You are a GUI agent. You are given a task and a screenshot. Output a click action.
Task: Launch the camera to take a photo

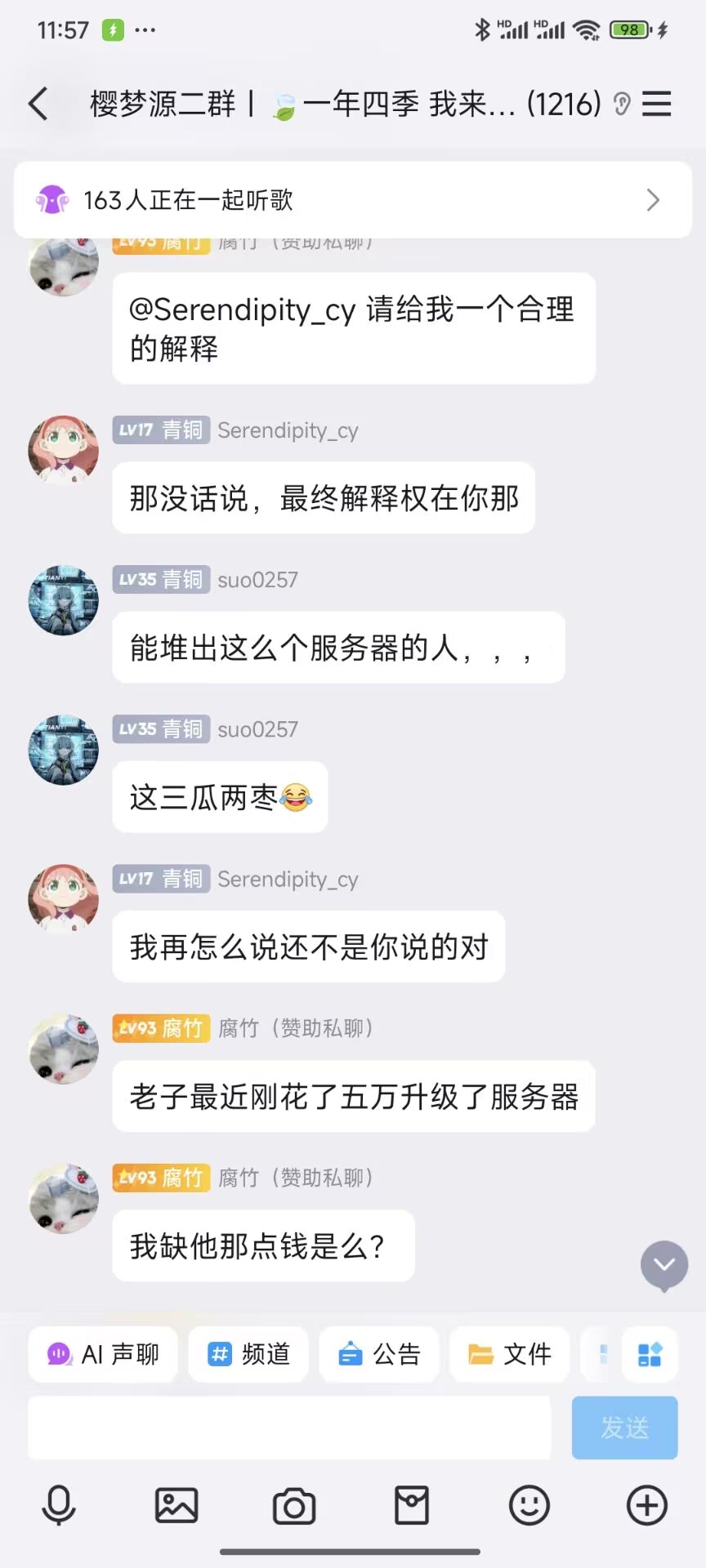click(x=294, y=1507)
